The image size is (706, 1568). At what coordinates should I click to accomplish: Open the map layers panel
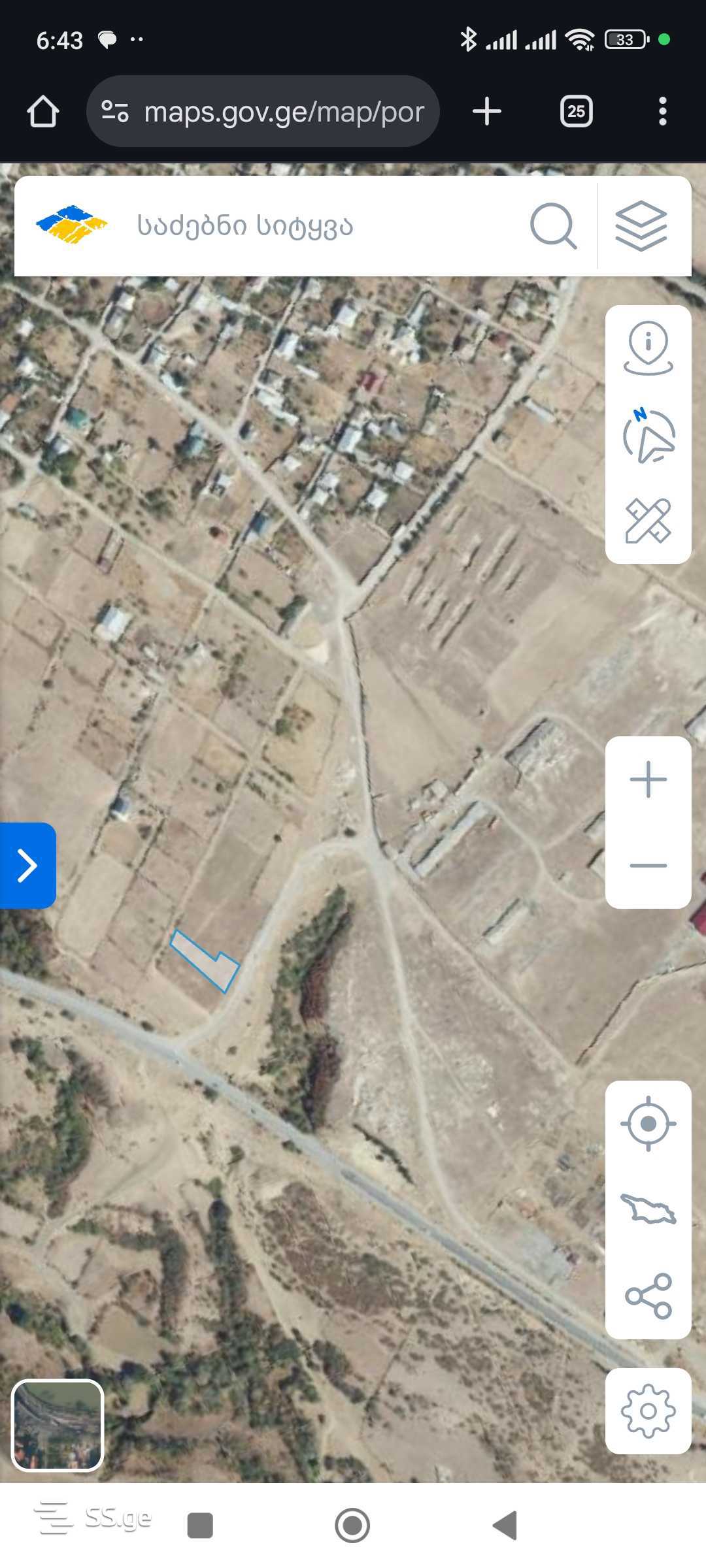click(641, 226)
